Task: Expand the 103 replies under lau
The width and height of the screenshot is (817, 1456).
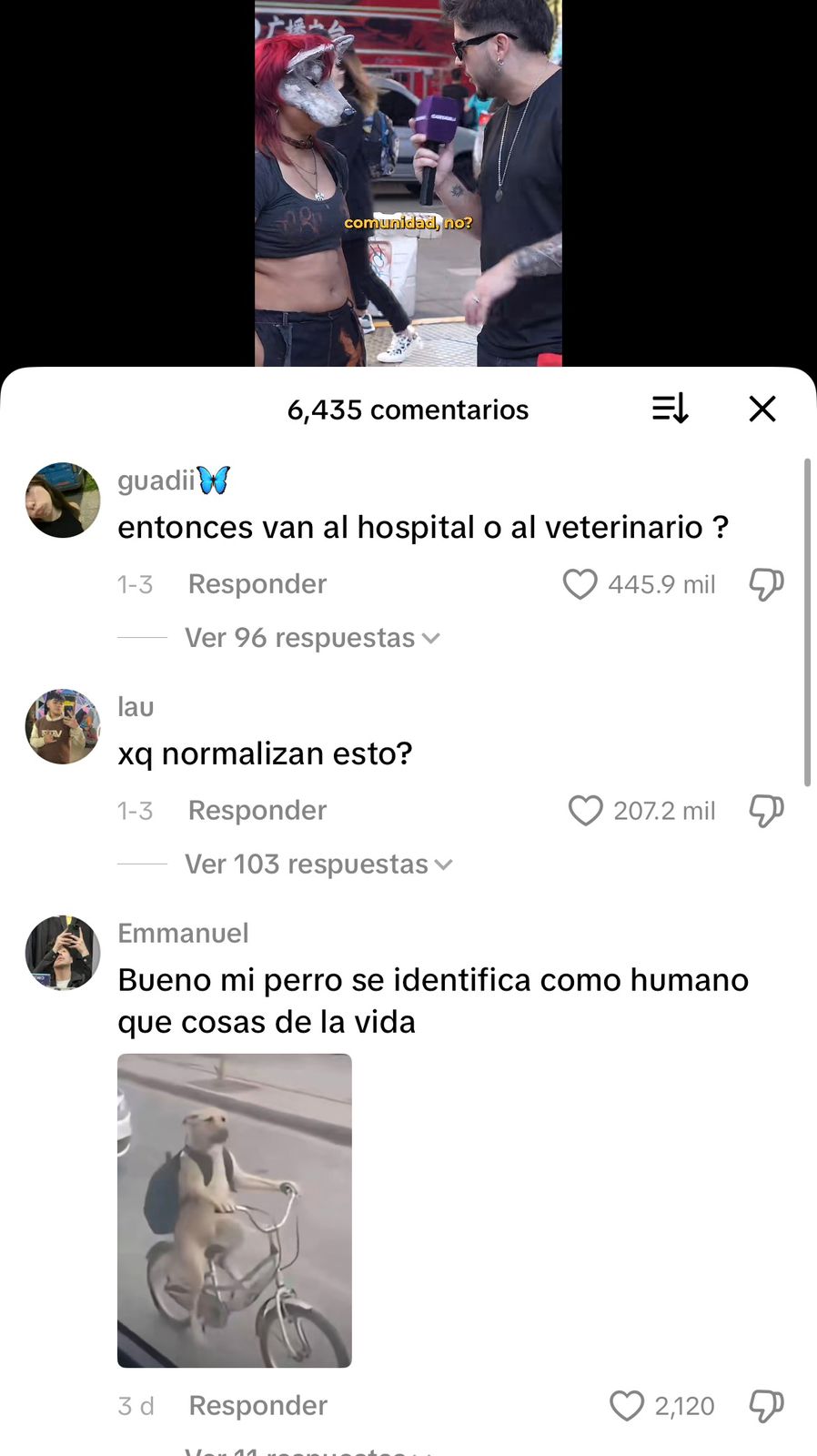Action: pyautogui.click(x=318, y=864)
